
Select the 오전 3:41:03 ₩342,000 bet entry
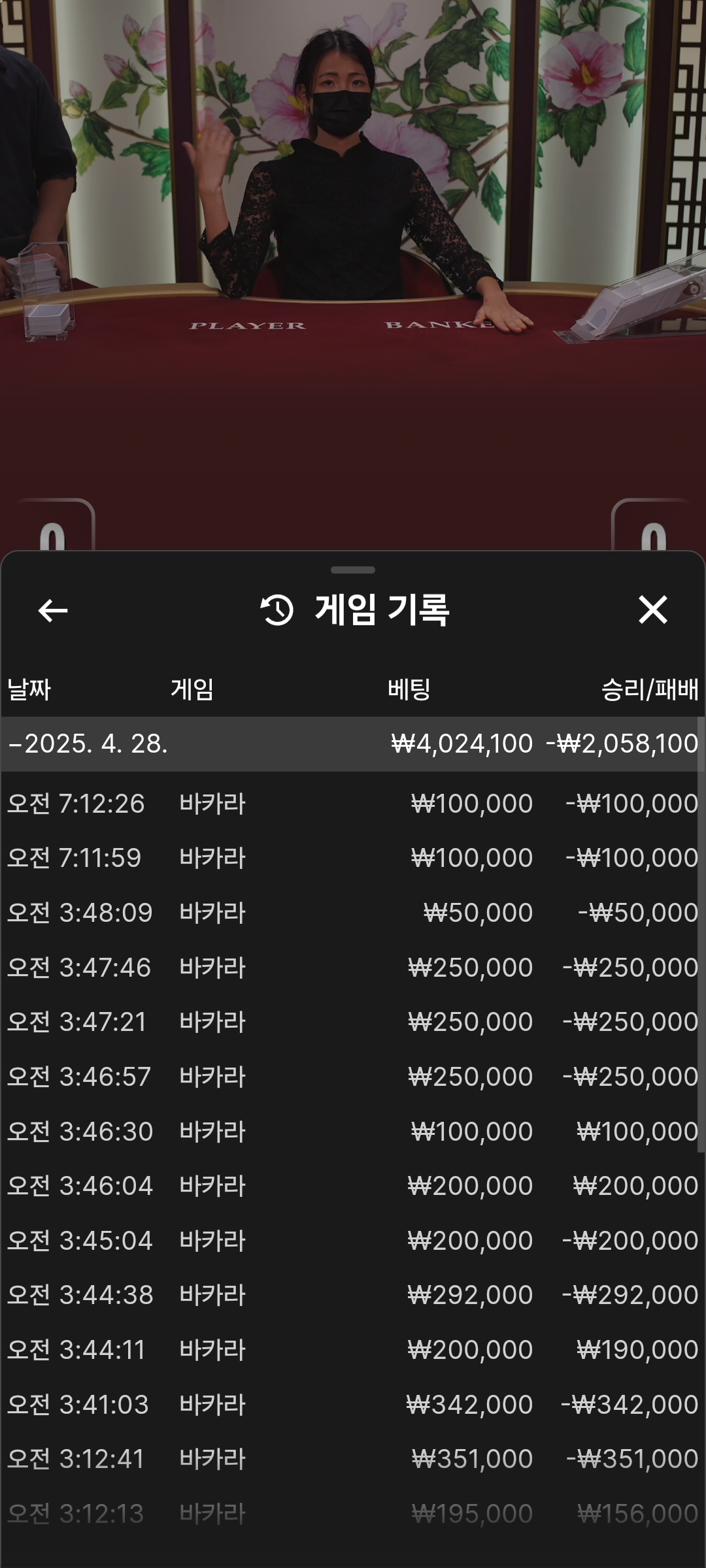353,1405
